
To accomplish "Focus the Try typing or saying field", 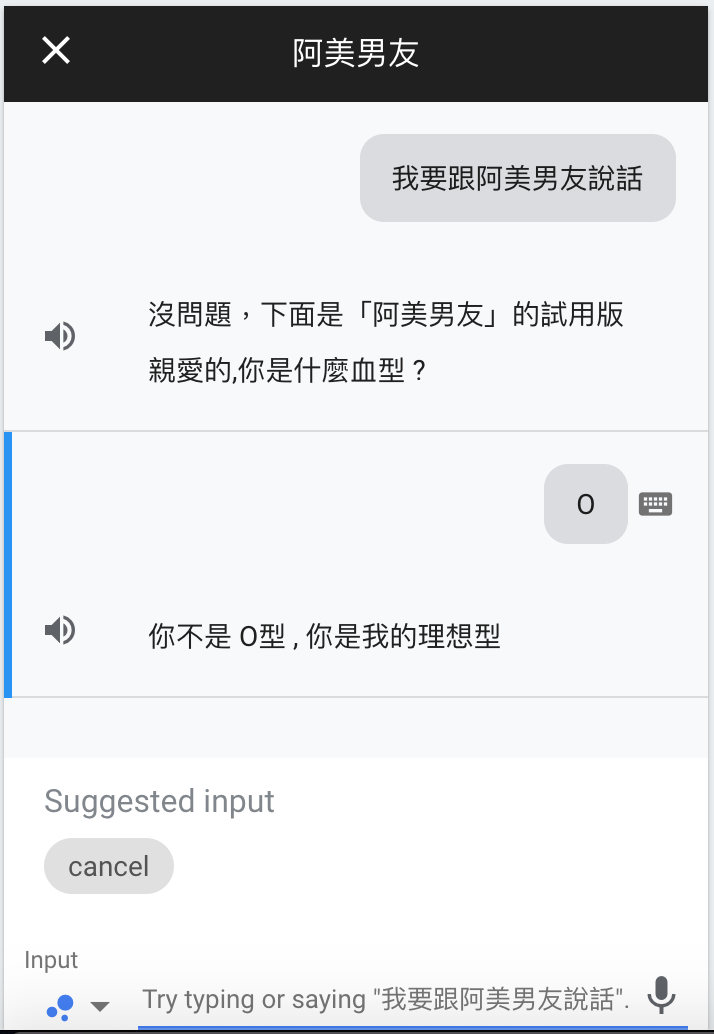I will click(385, 998).
